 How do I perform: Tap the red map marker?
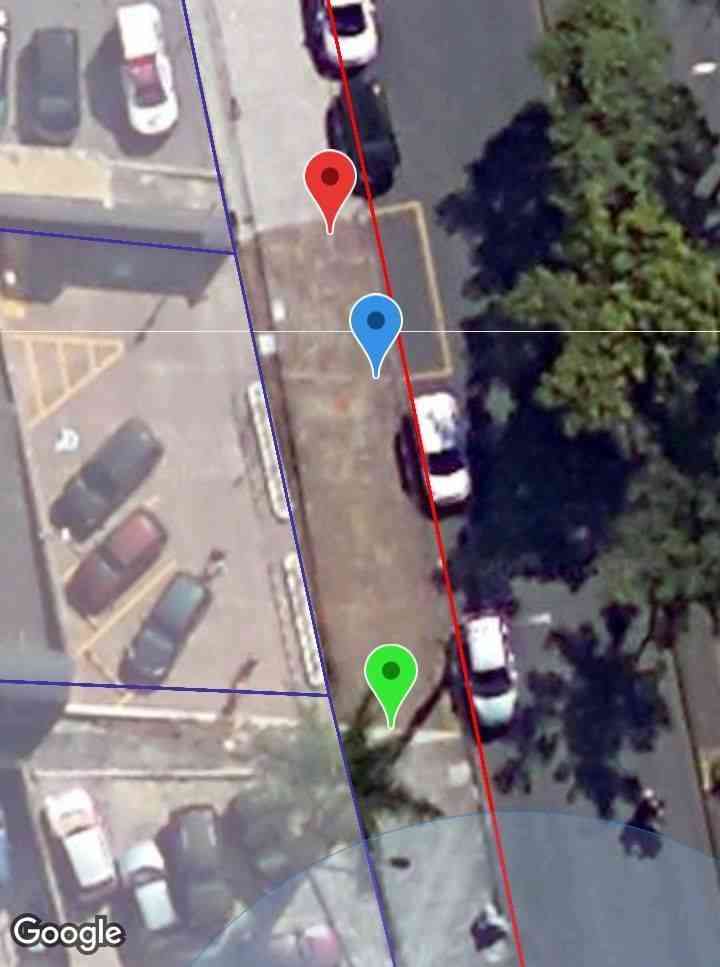pos(330,184)
